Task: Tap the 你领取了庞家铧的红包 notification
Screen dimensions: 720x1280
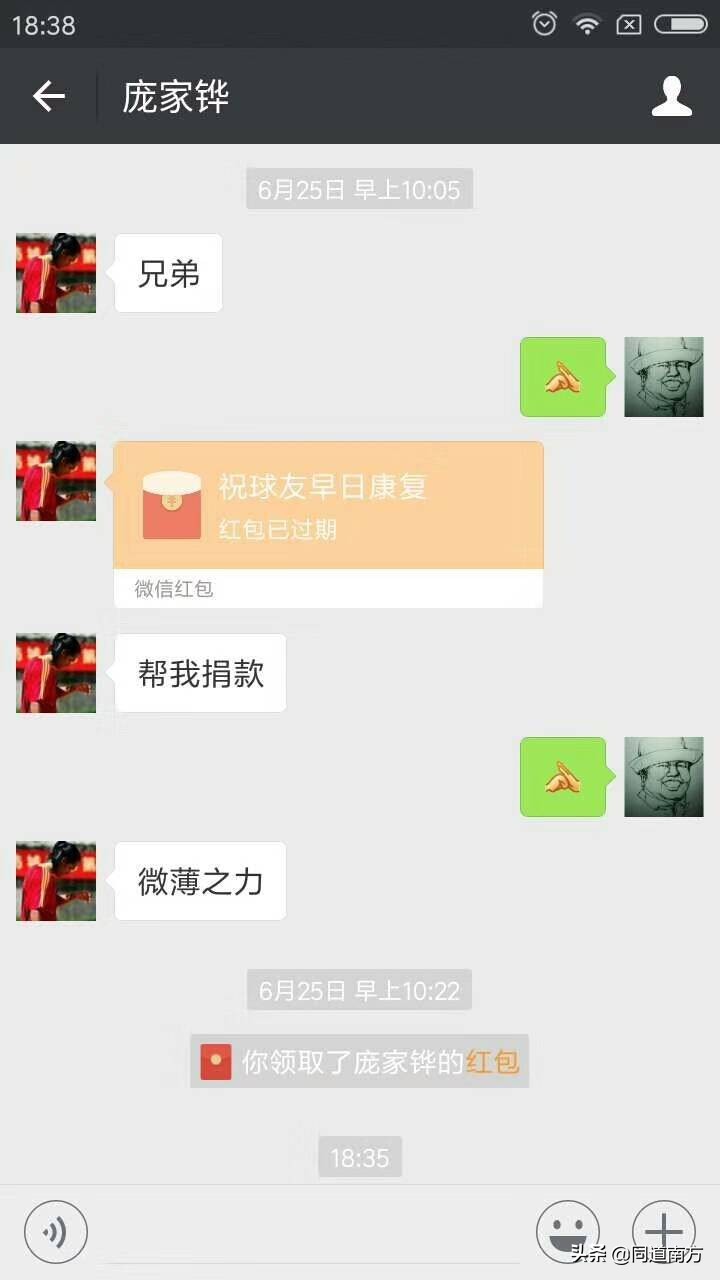Action: tap(360, 1062)
